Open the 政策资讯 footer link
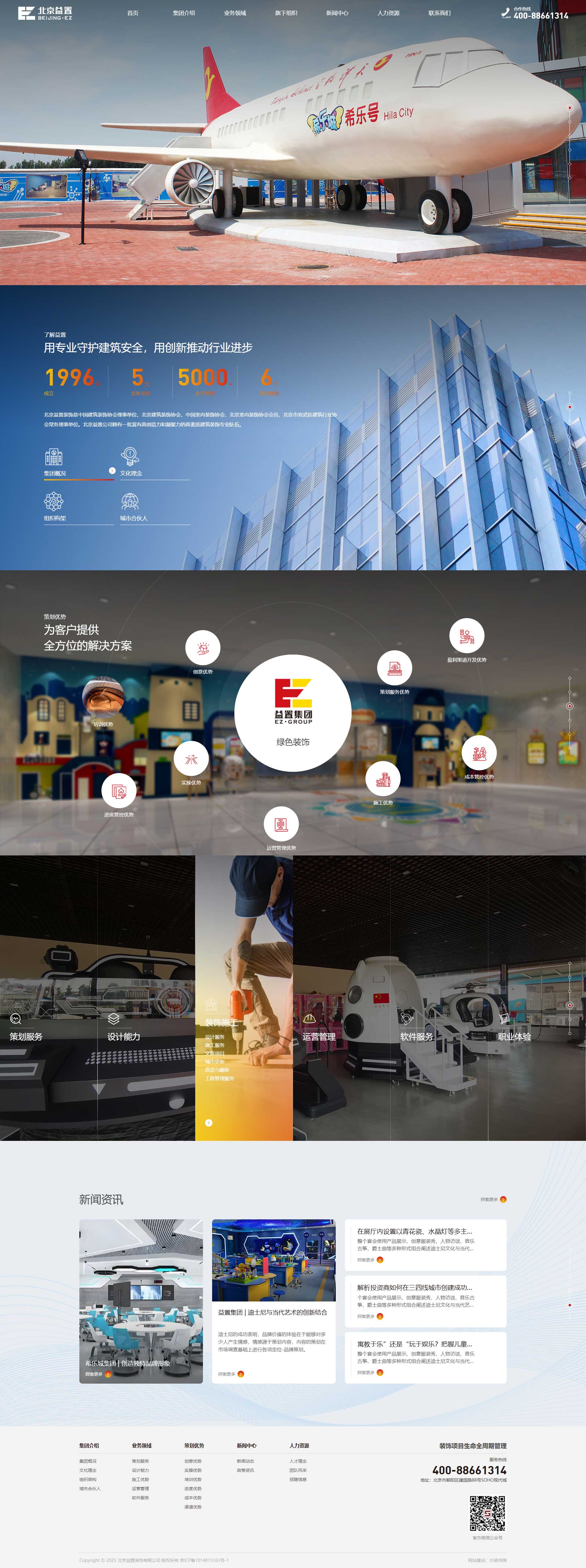Image resolution: width=586 pixels, height=1568 pixels. coord(245,1470)
